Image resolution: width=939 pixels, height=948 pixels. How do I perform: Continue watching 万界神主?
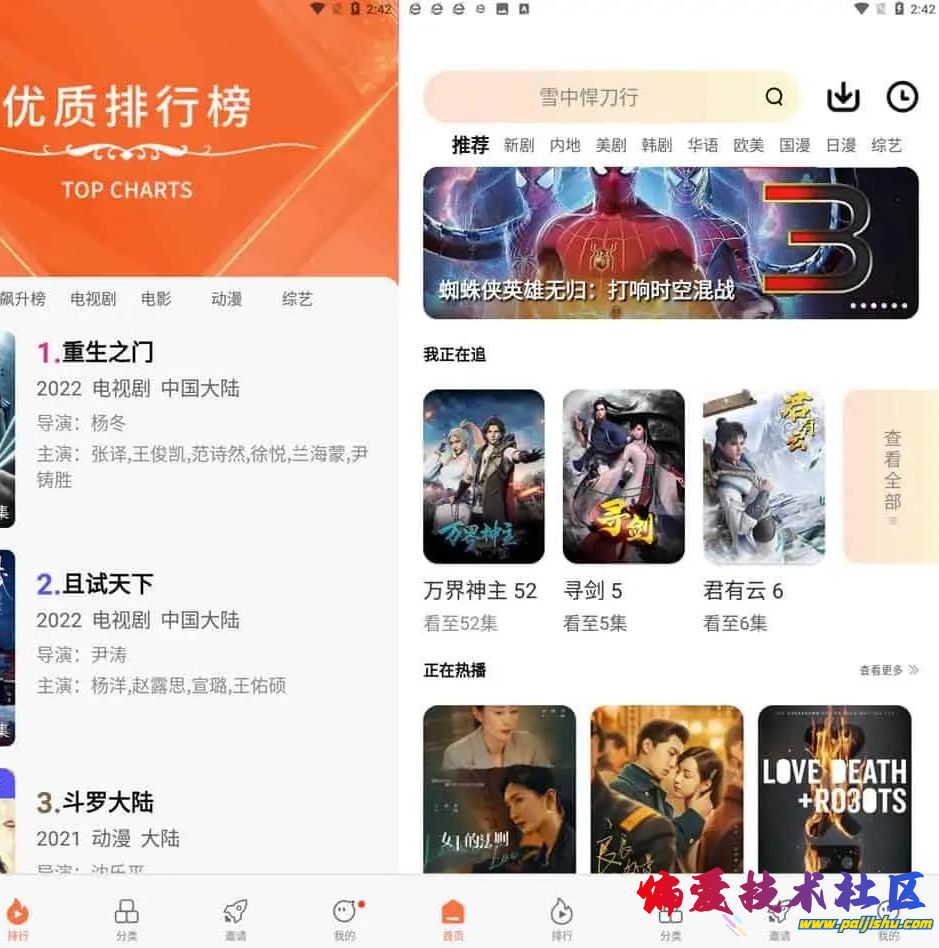click(484, 476)
